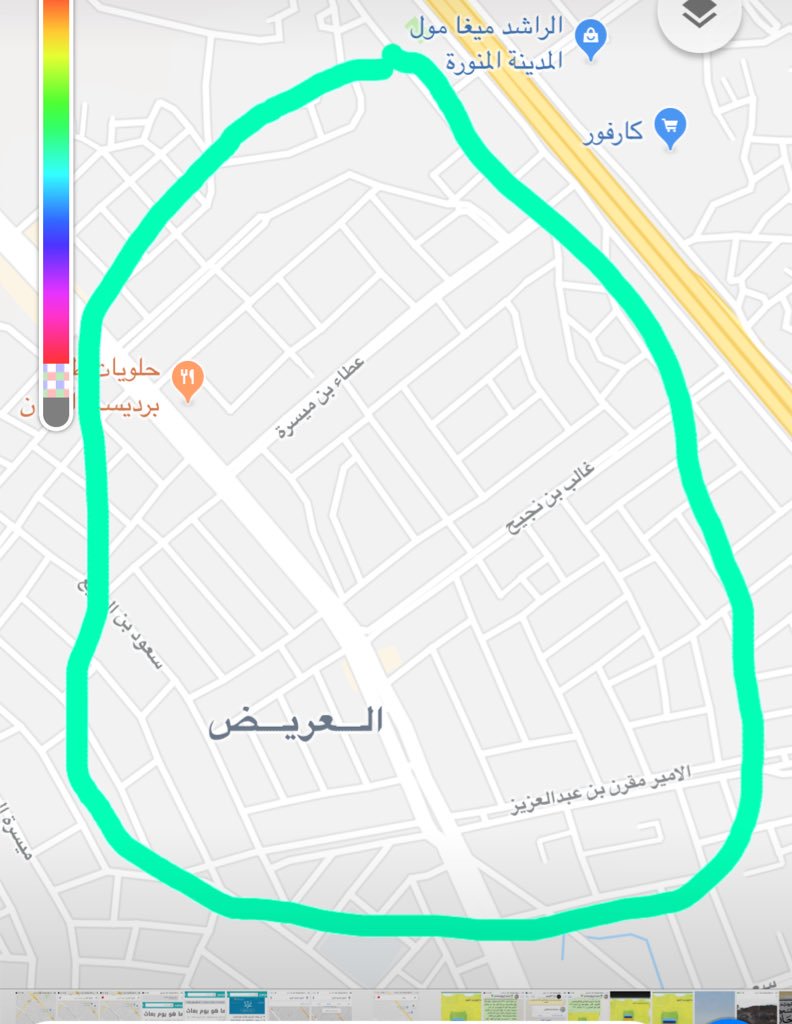Open the map layers button

[700, 14]
